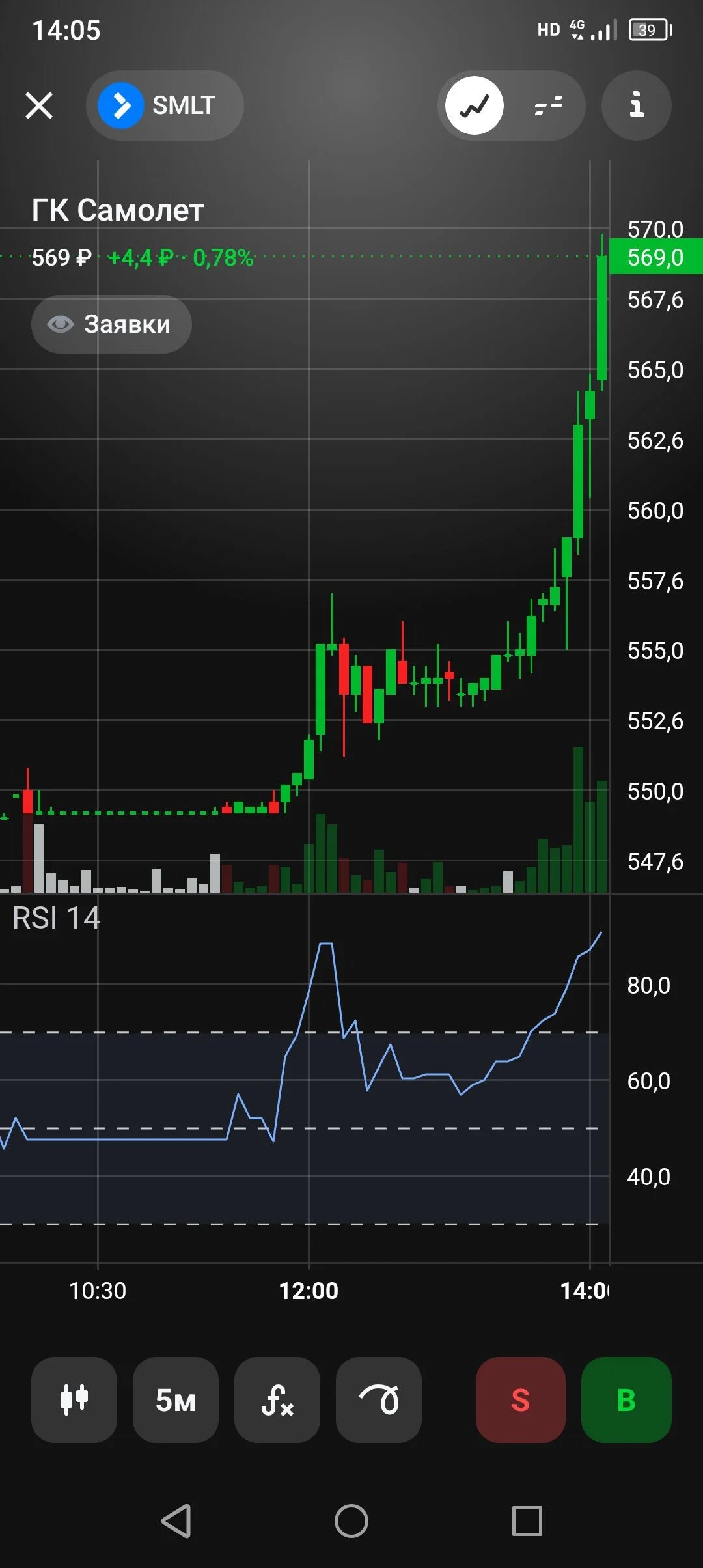Switch to the line chart view
Viewport: 703px width, 1568px height.
point(475,105)
